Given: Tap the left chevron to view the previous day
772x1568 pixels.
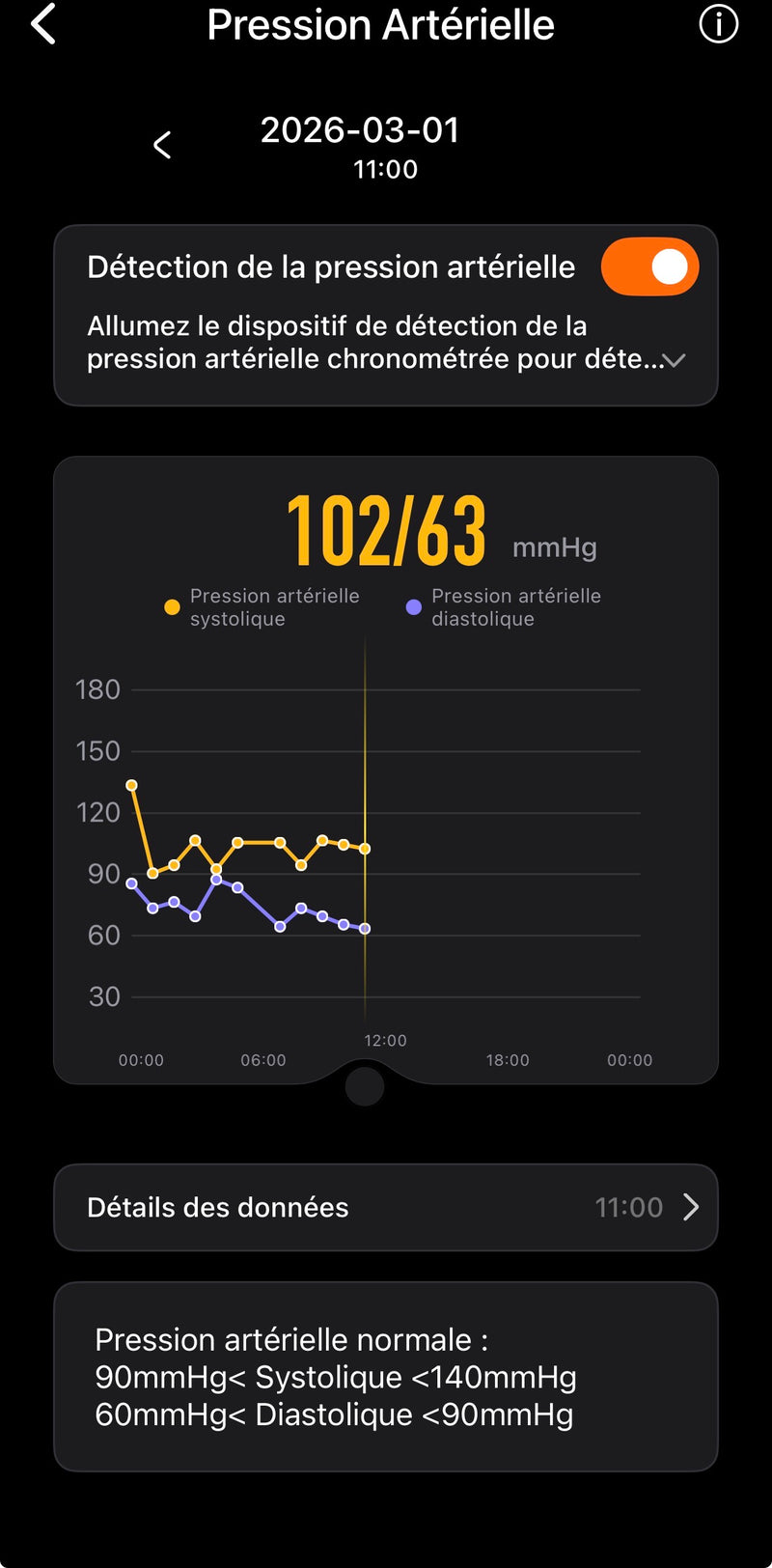Looking at the screenshot, I should click(162, 145).
